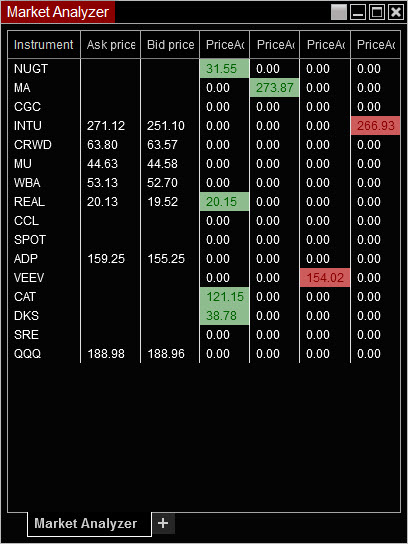Add a new tab with the plus button
This screenshot has height=544, width=408.
click(x=163, y=523)
